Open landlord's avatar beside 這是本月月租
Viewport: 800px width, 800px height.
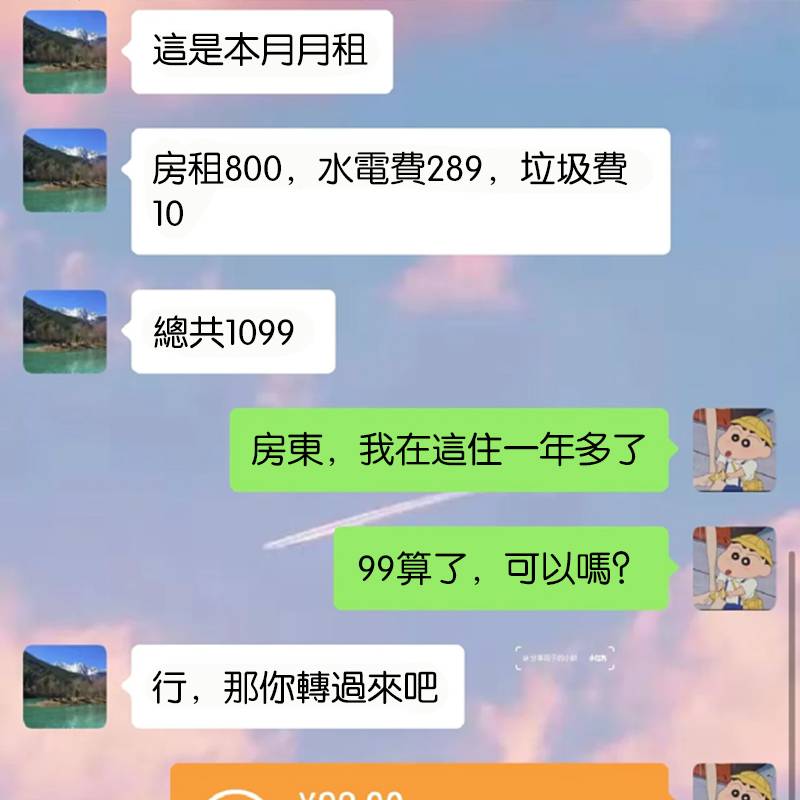pyautogui.click(x=65, y=52)
